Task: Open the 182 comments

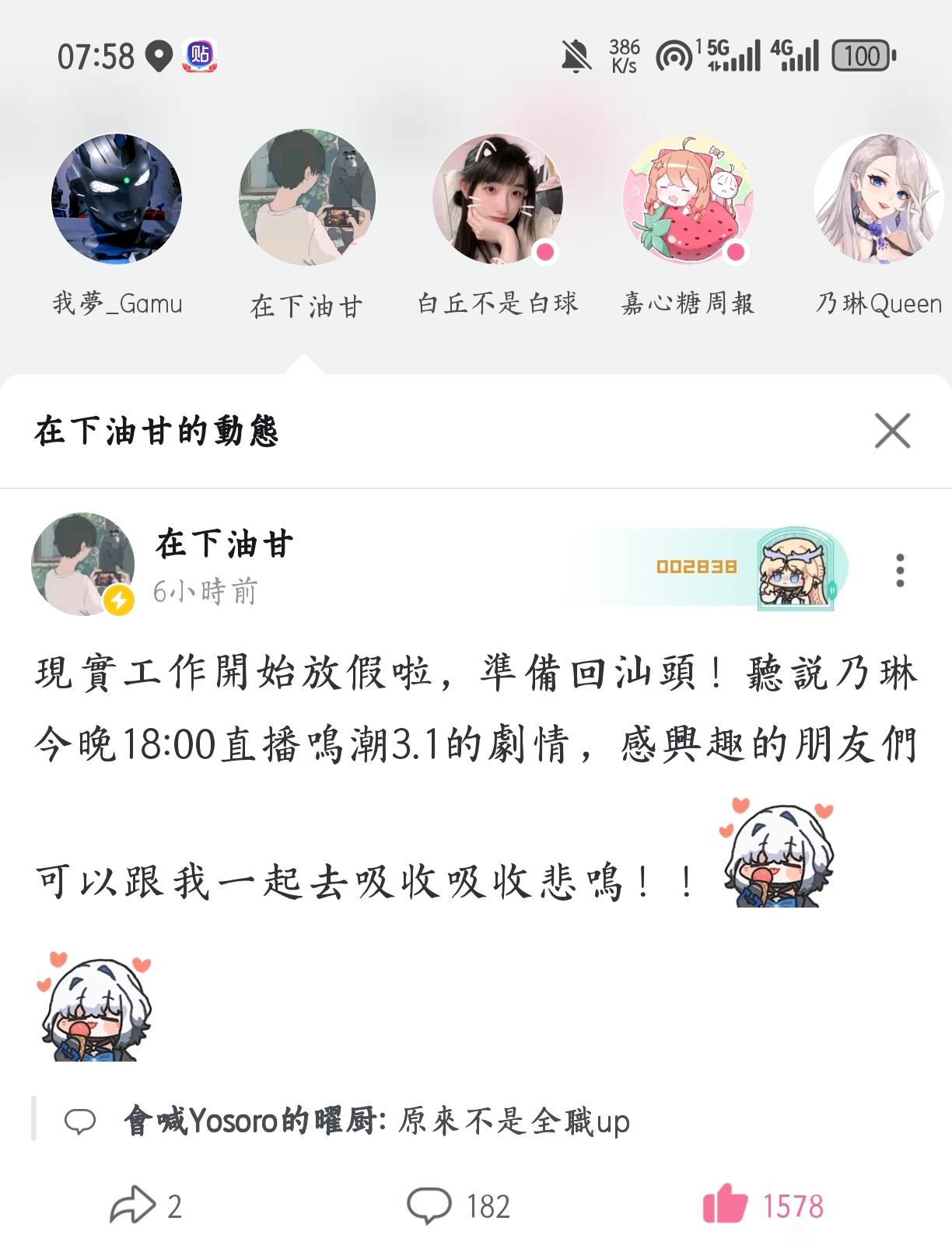Action: click(457, 1205)
